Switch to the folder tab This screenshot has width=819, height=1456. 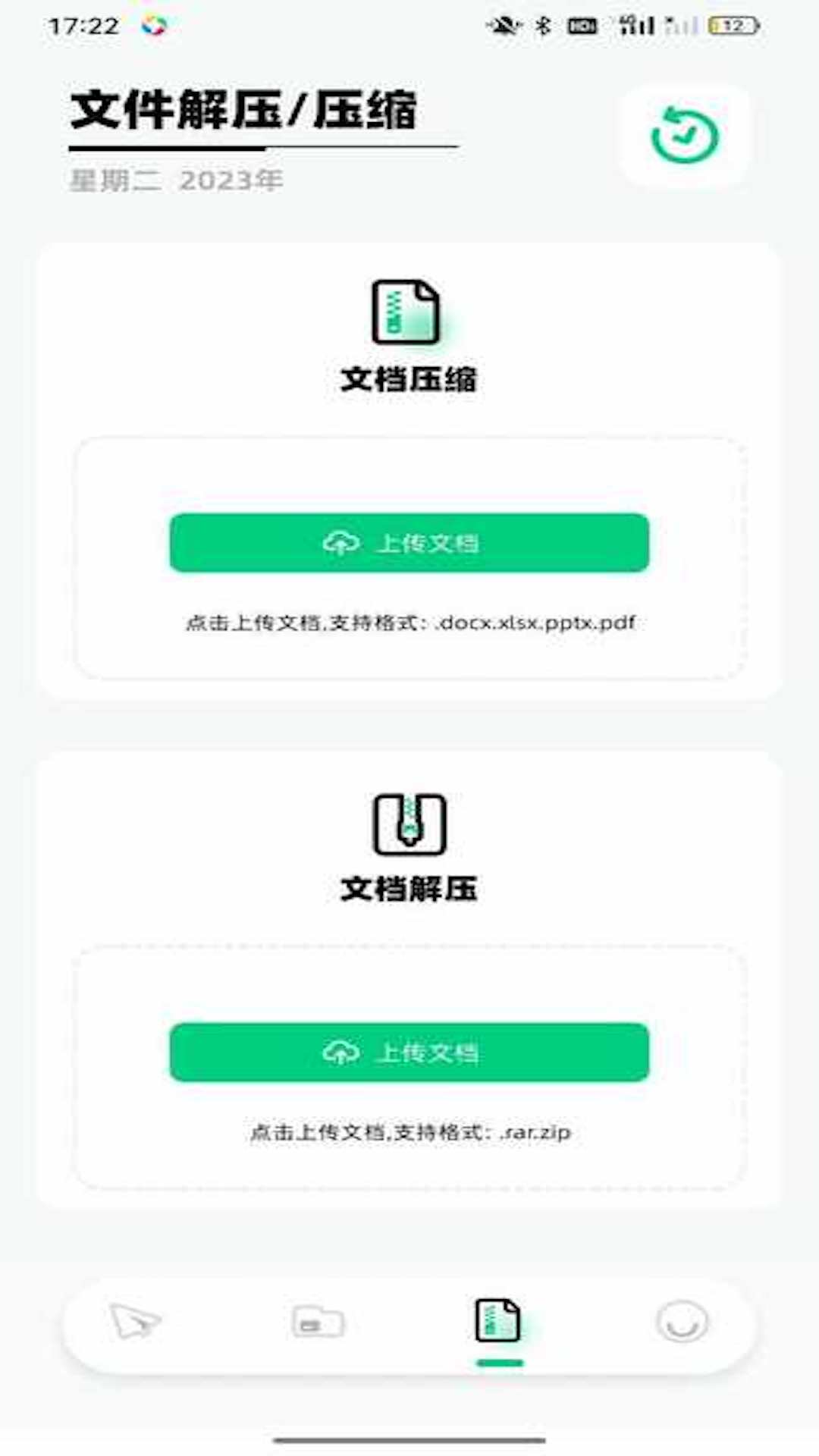pyautogui.click(x=318, y=1323)
